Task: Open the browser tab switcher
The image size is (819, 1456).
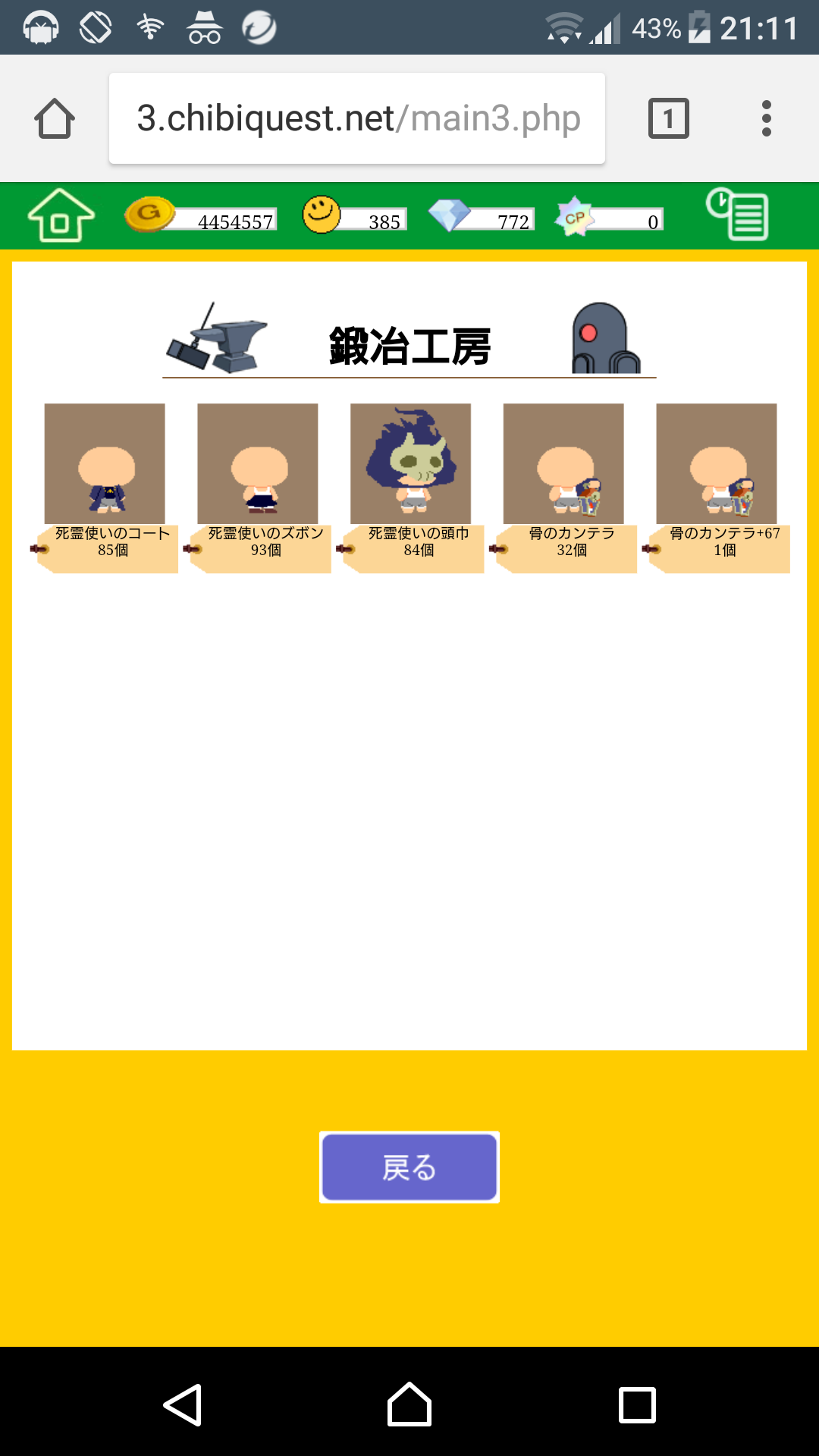Action: (x=668, y=119)
